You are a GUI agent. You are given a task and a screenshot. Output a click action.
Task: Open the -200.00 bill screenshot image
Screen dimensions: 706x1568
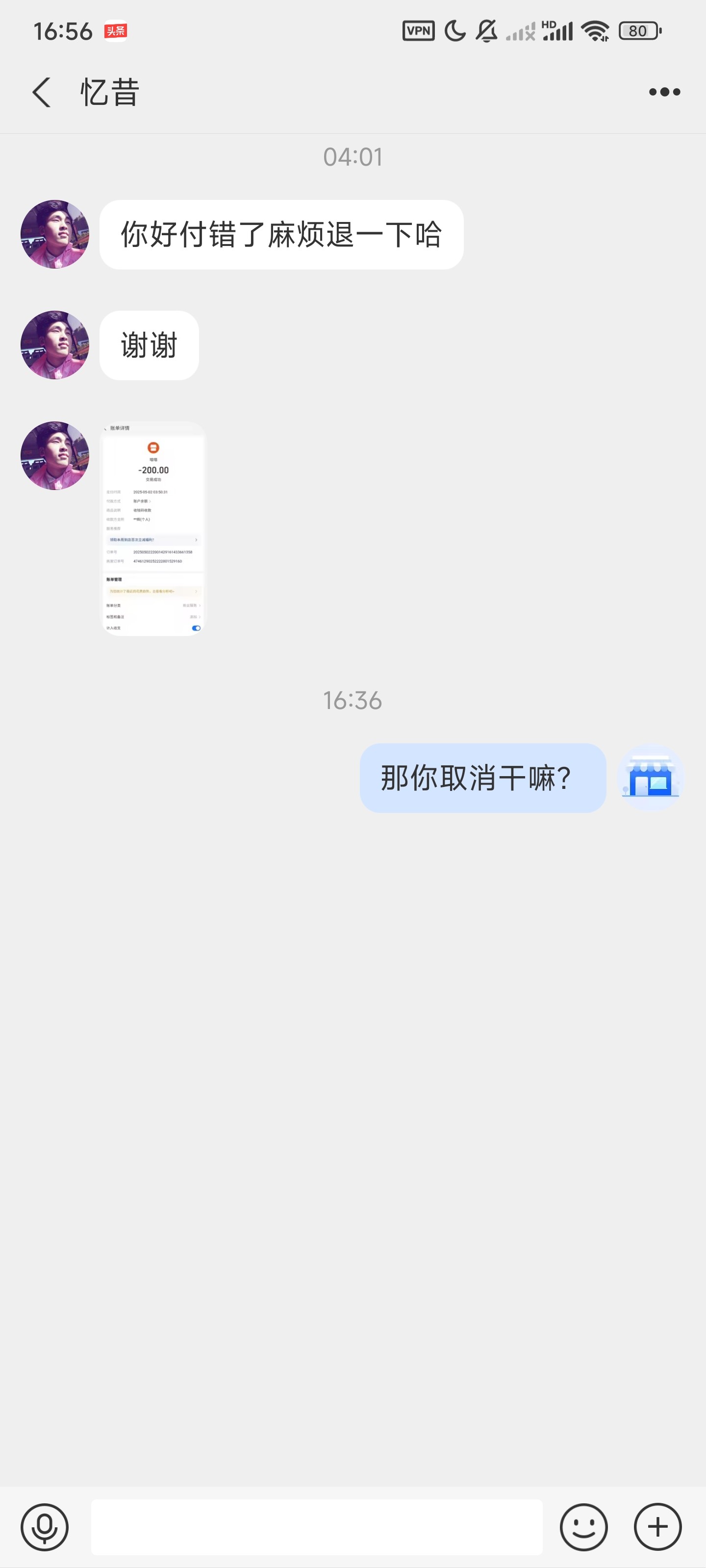(x=153, y=528)
